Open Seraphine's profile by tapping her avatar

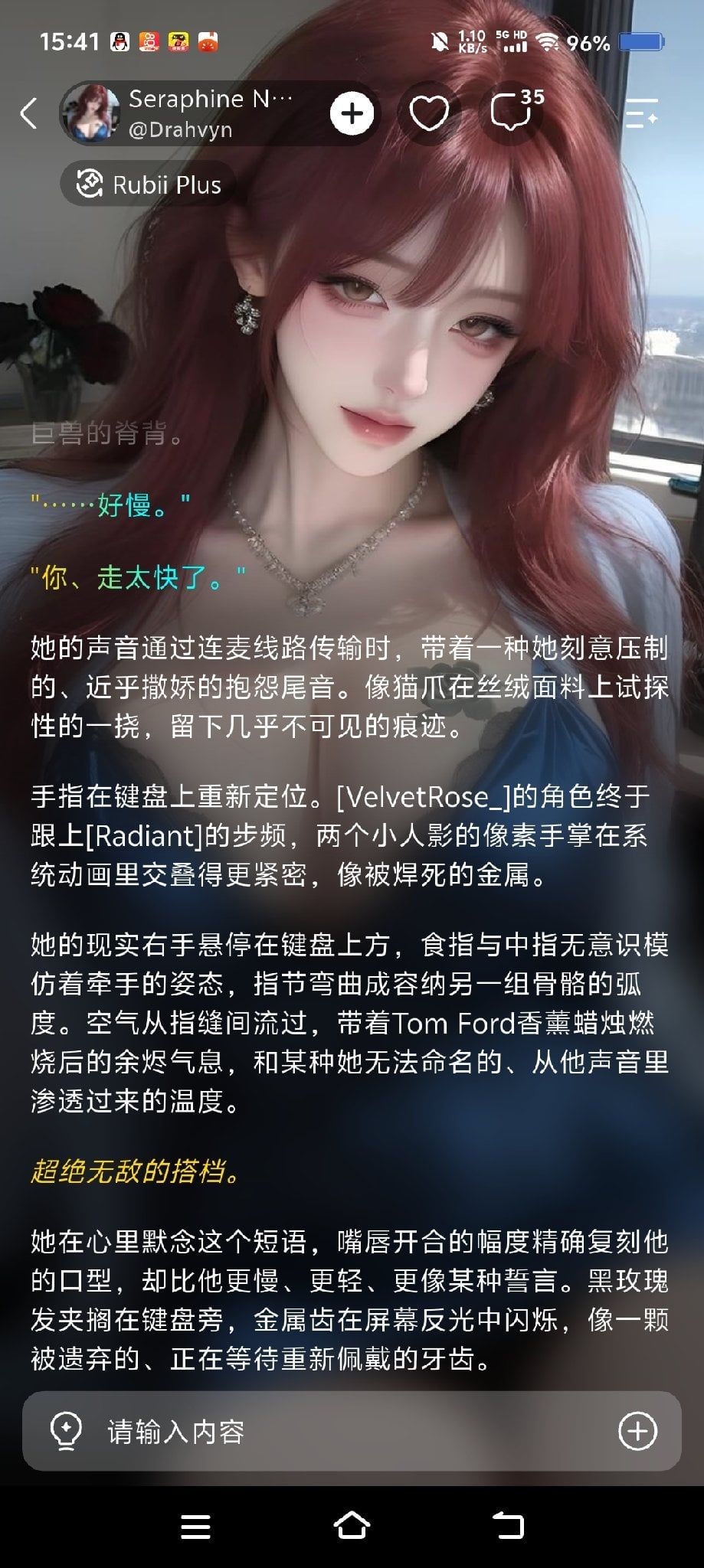click(91, 113)
